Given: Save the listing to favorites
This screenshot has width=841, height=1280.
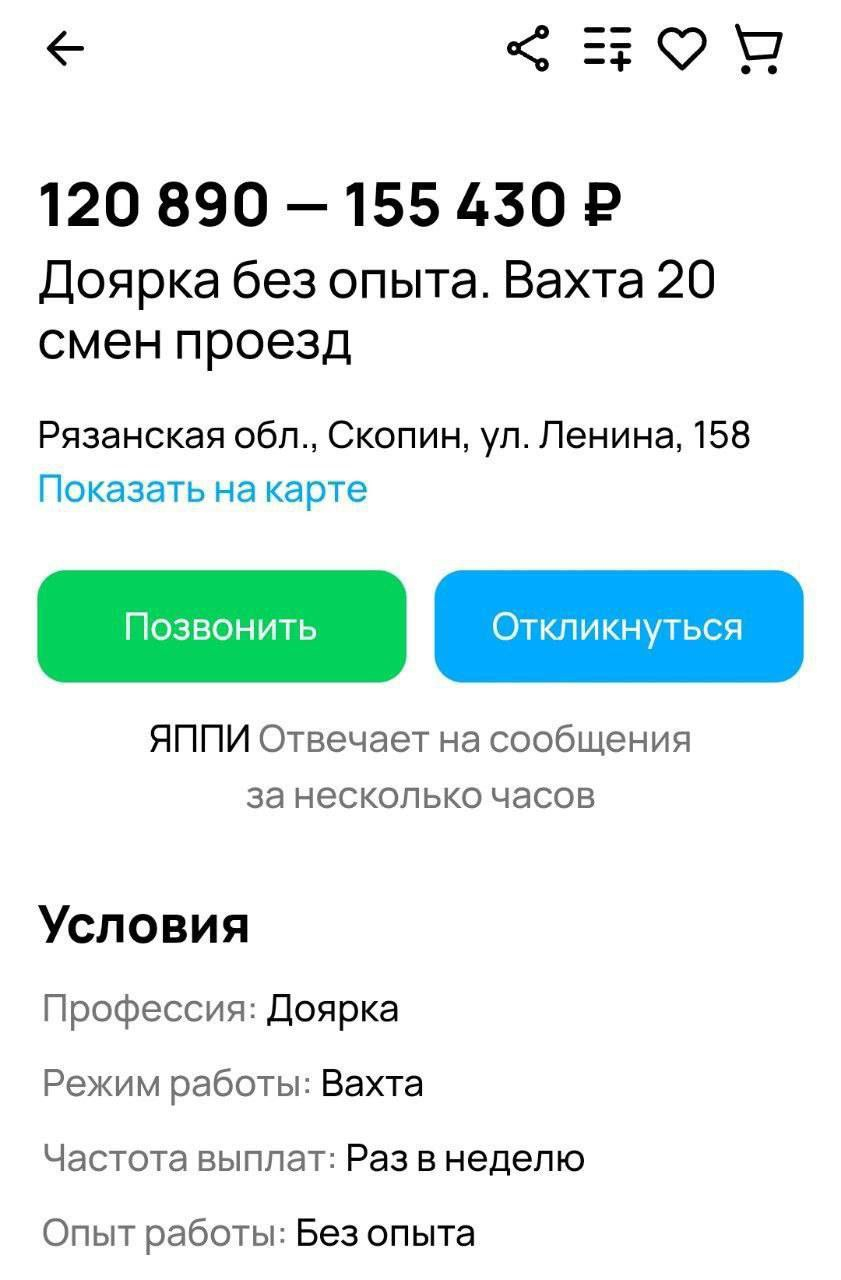Looking at the screenshot, I should tap(685, 48).
